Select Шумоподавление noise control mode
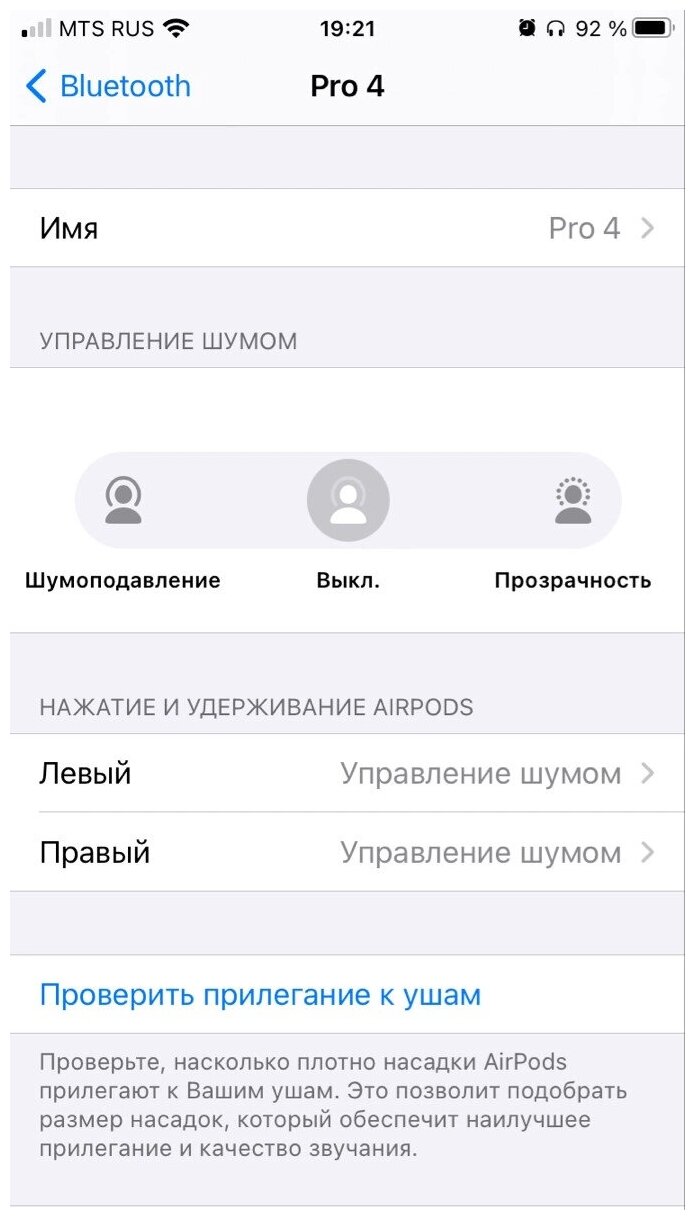Image resolution: width=695 pixels, height=1220 pixels. point(123,500)
